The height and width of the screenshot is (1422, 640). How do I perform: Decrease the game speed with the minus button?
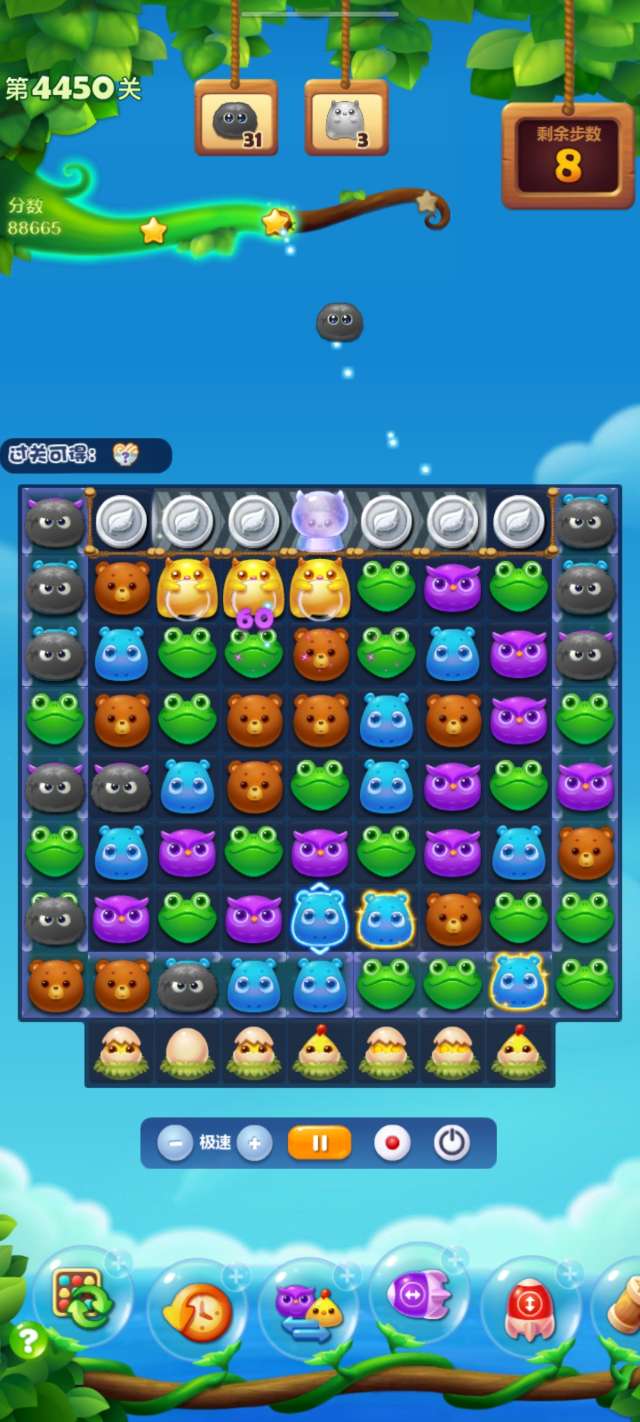coord(175,1143)
